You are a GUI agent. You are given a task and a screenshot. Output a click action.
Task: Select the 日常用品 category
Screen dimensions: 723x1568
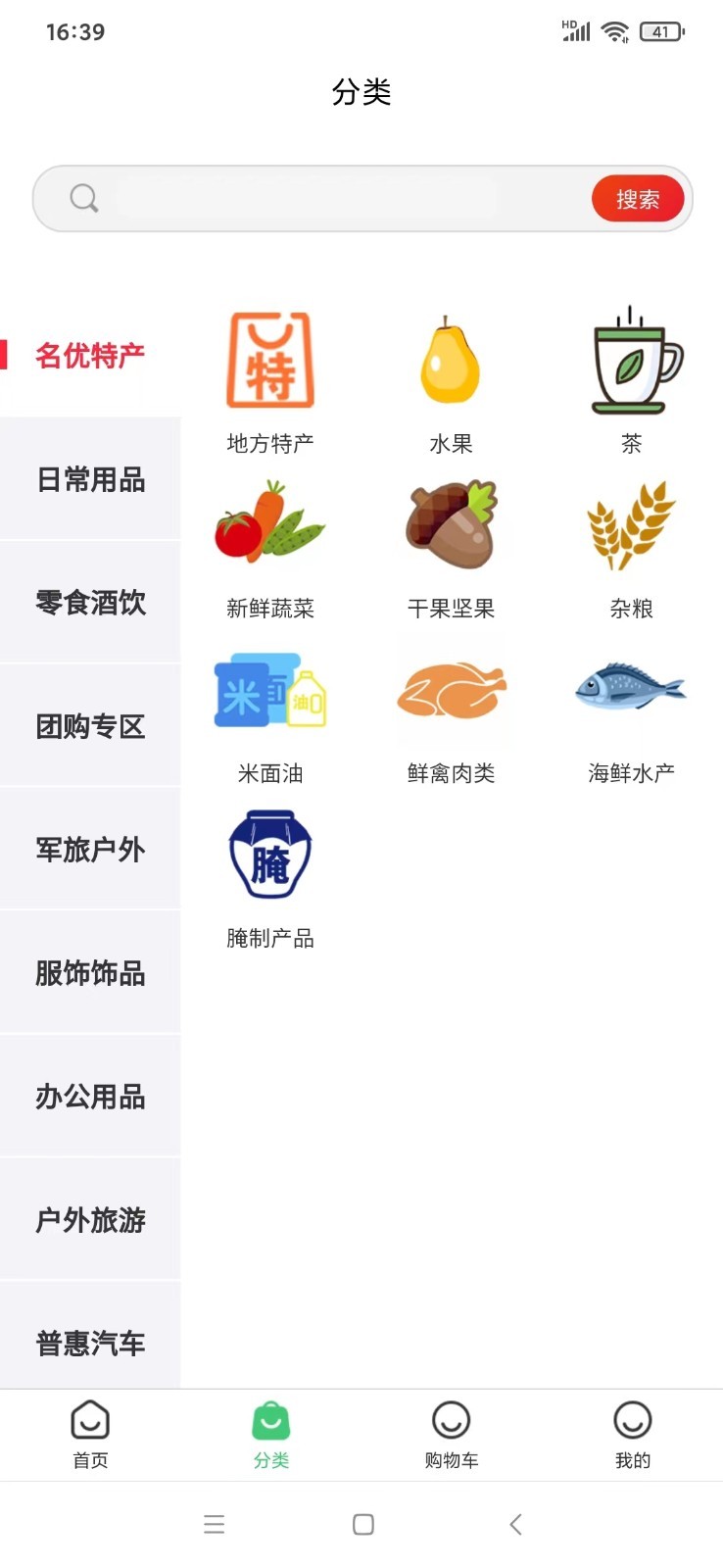tap(90, 479)
